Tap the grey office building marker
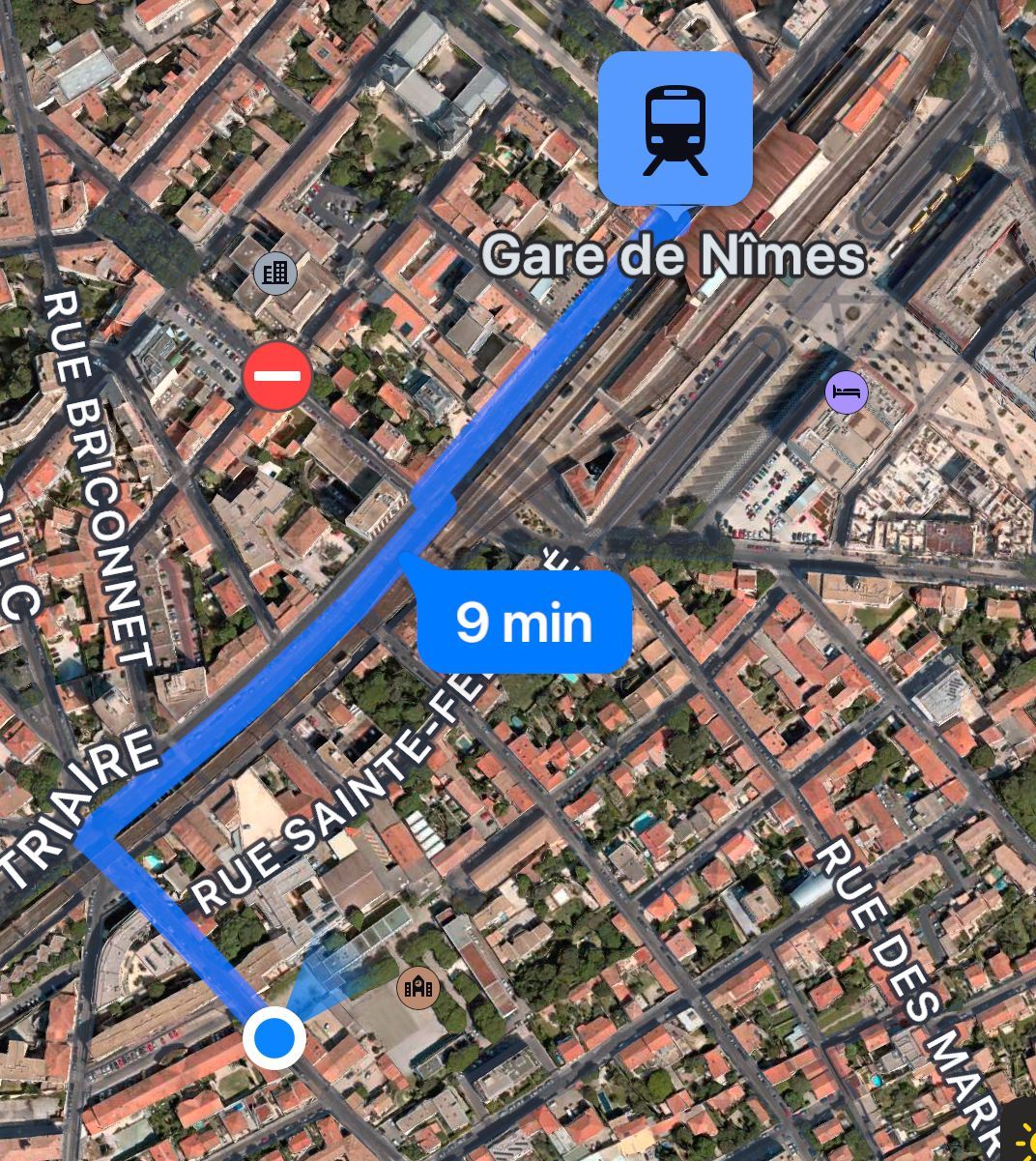1036x1161 pixels. pos(275,273)
